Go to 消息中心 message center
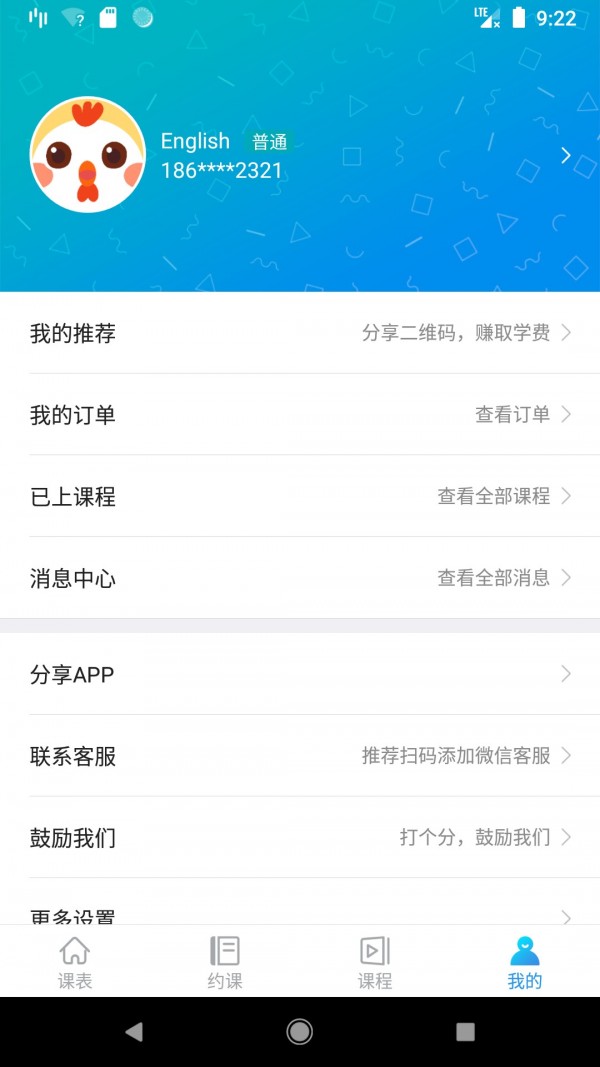 [x=300, y=578]
